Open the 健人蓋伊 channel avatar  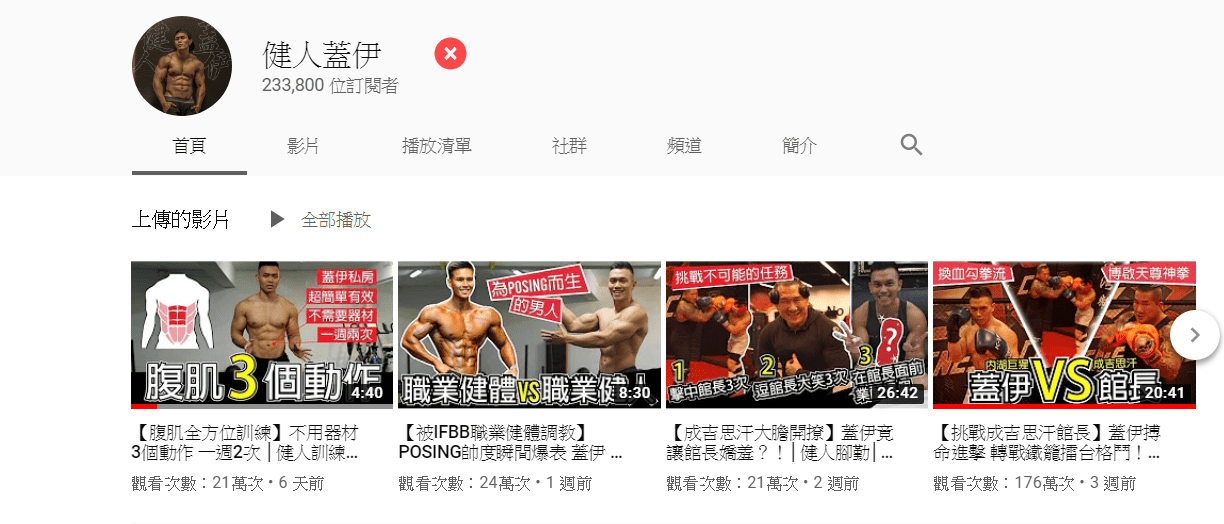pos(182,66)
